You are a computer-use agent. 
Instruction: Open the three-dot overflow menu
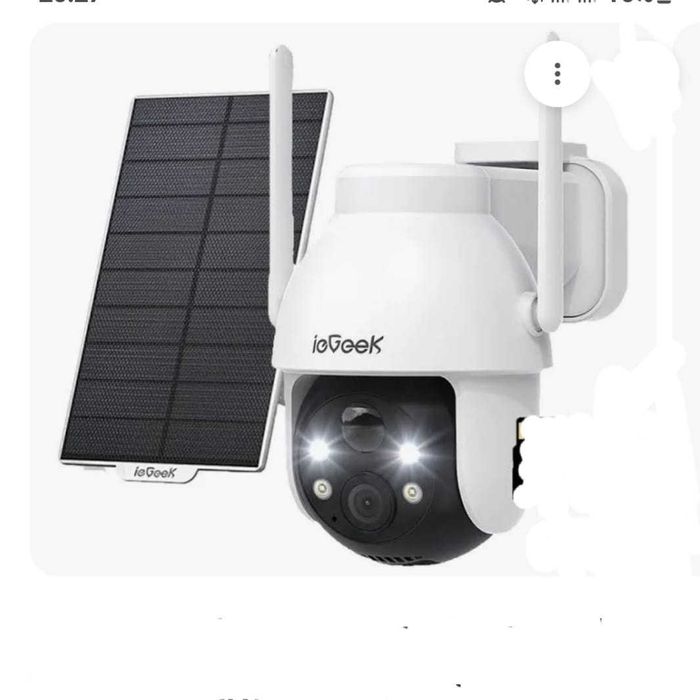(x=558, y=73)
